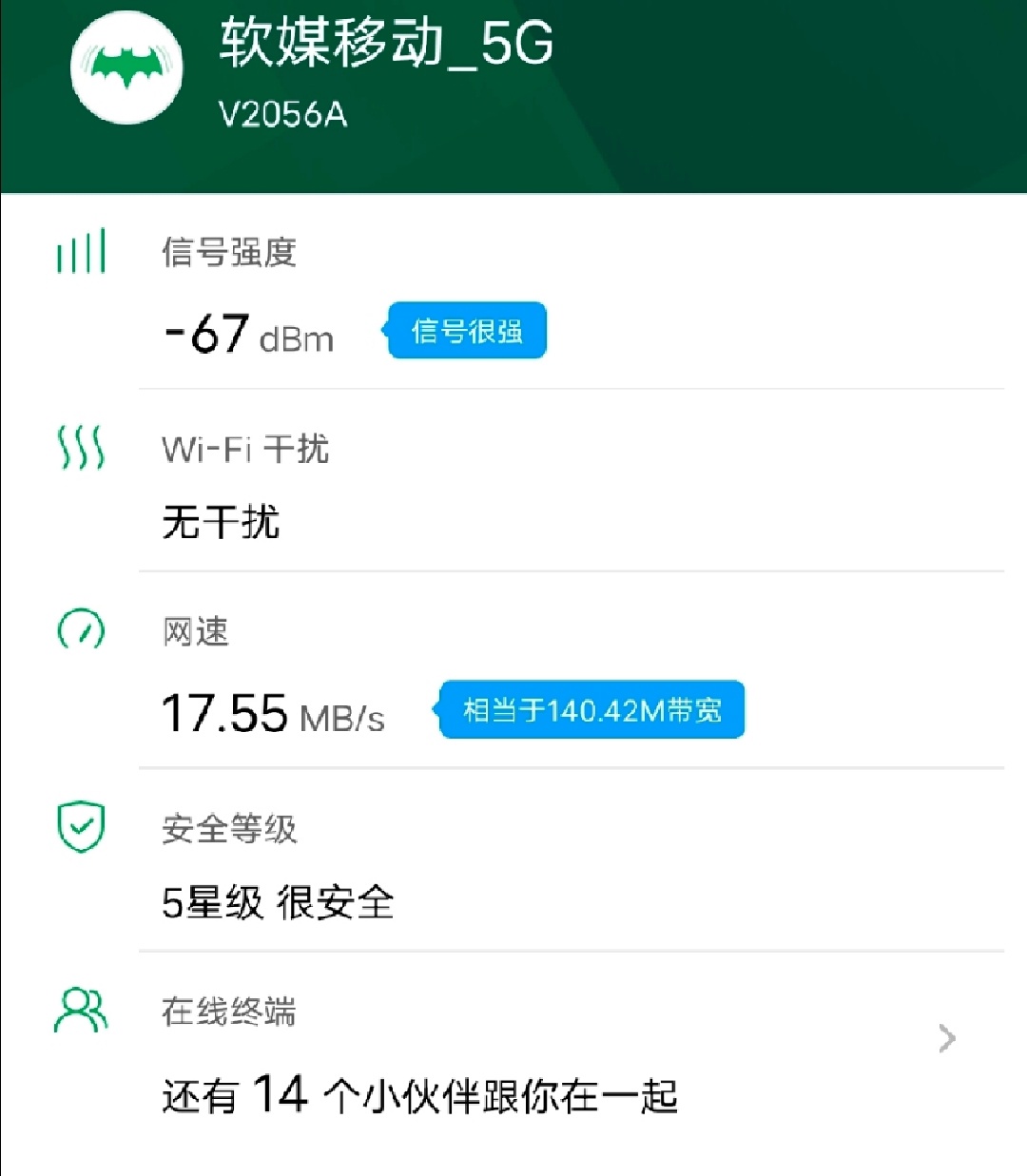Select the security shield check icon
Screen dimensions: 1027x1176
click(x=81, y=827)
